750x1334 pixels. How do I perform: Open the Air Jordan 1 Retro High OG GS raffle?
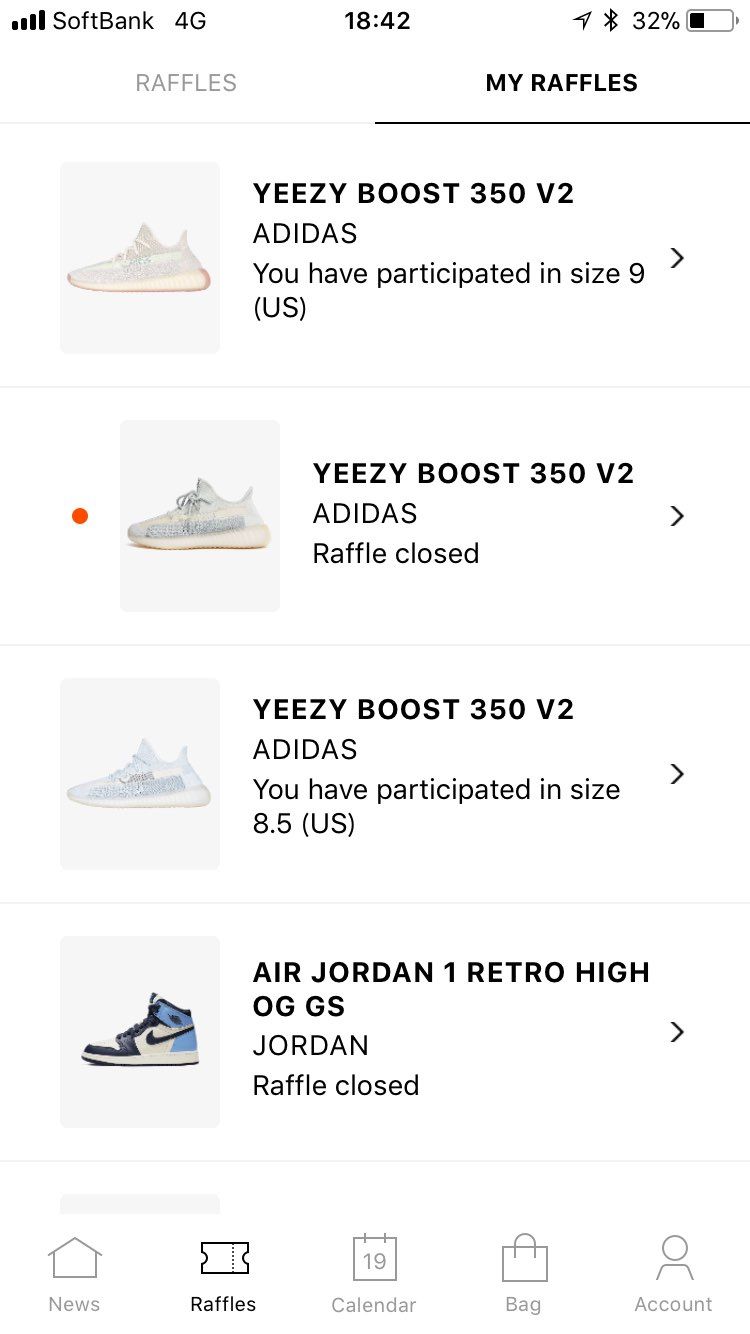click(375, 1032)
